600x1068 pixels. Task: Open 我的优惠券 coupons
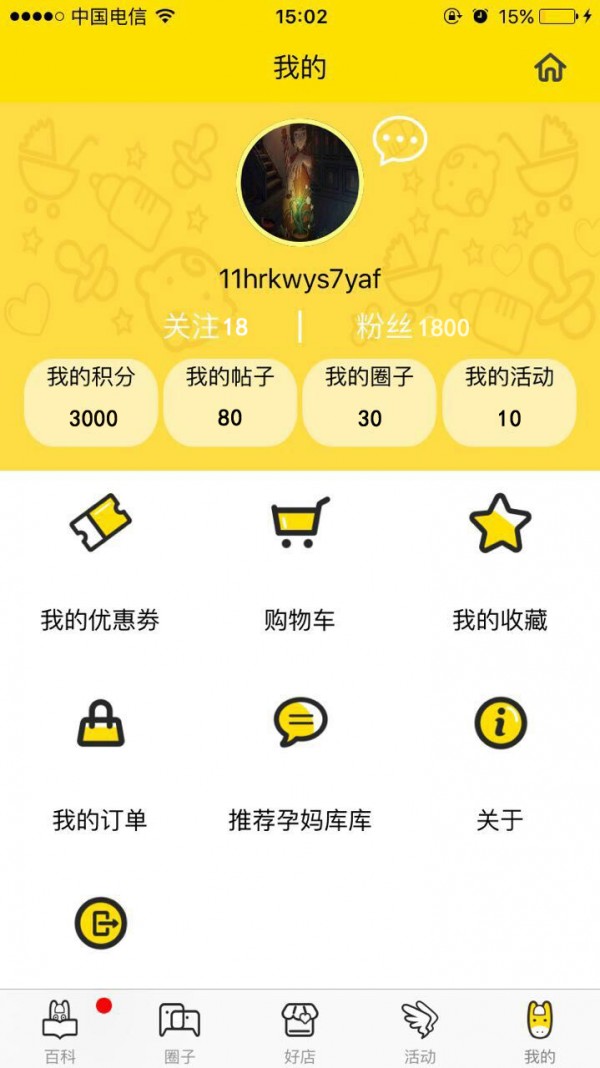point(100,561)
